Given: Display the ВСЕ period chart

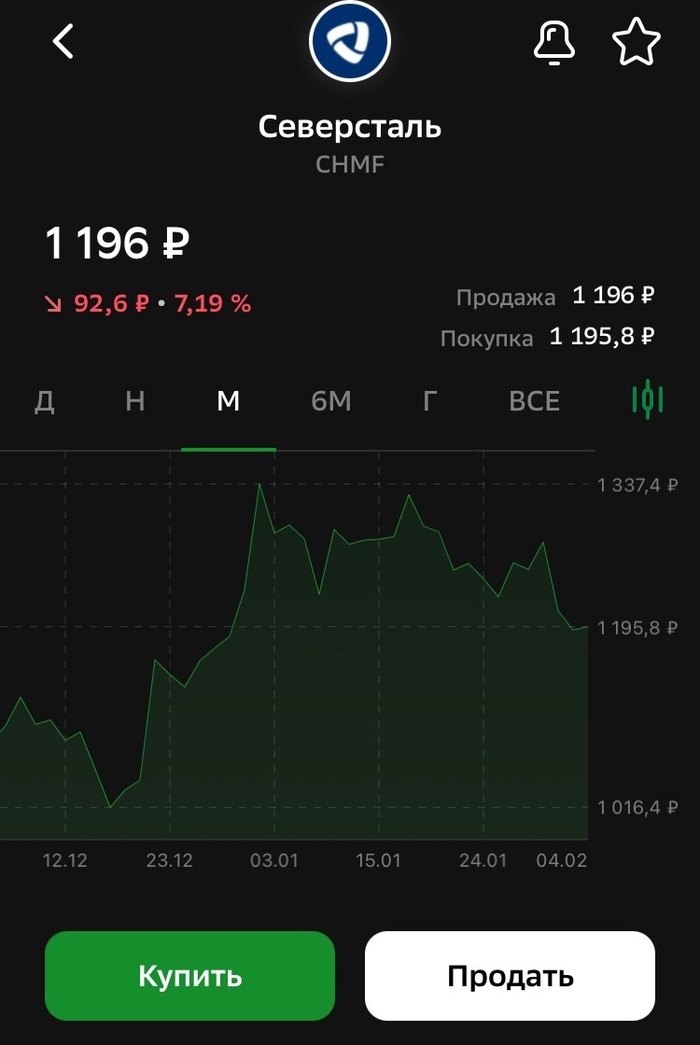Looking at the screenshot, I should click(x=534, y=402).
